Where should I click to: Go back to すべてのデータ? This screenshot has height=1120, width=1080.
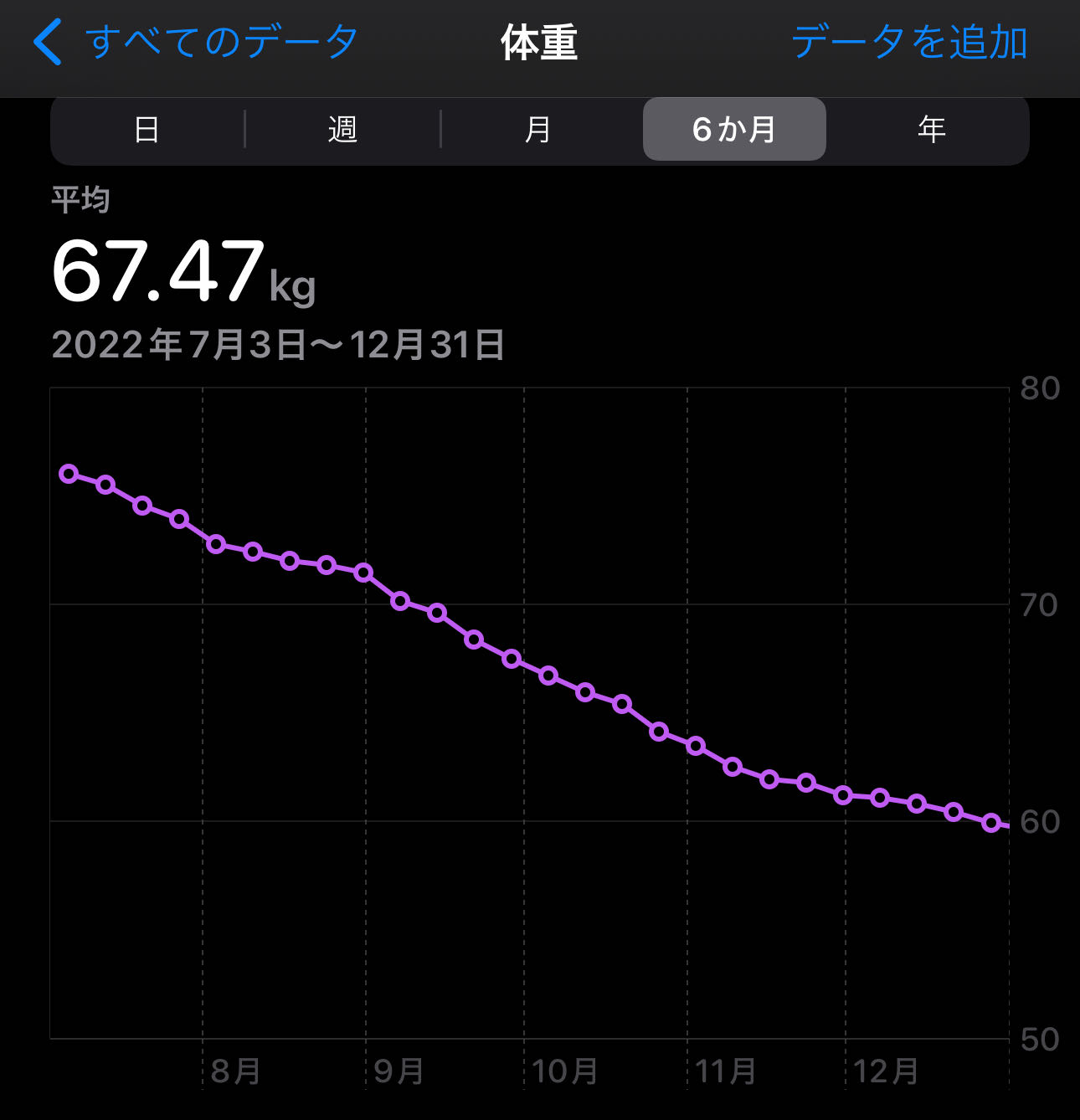point(196,43)
